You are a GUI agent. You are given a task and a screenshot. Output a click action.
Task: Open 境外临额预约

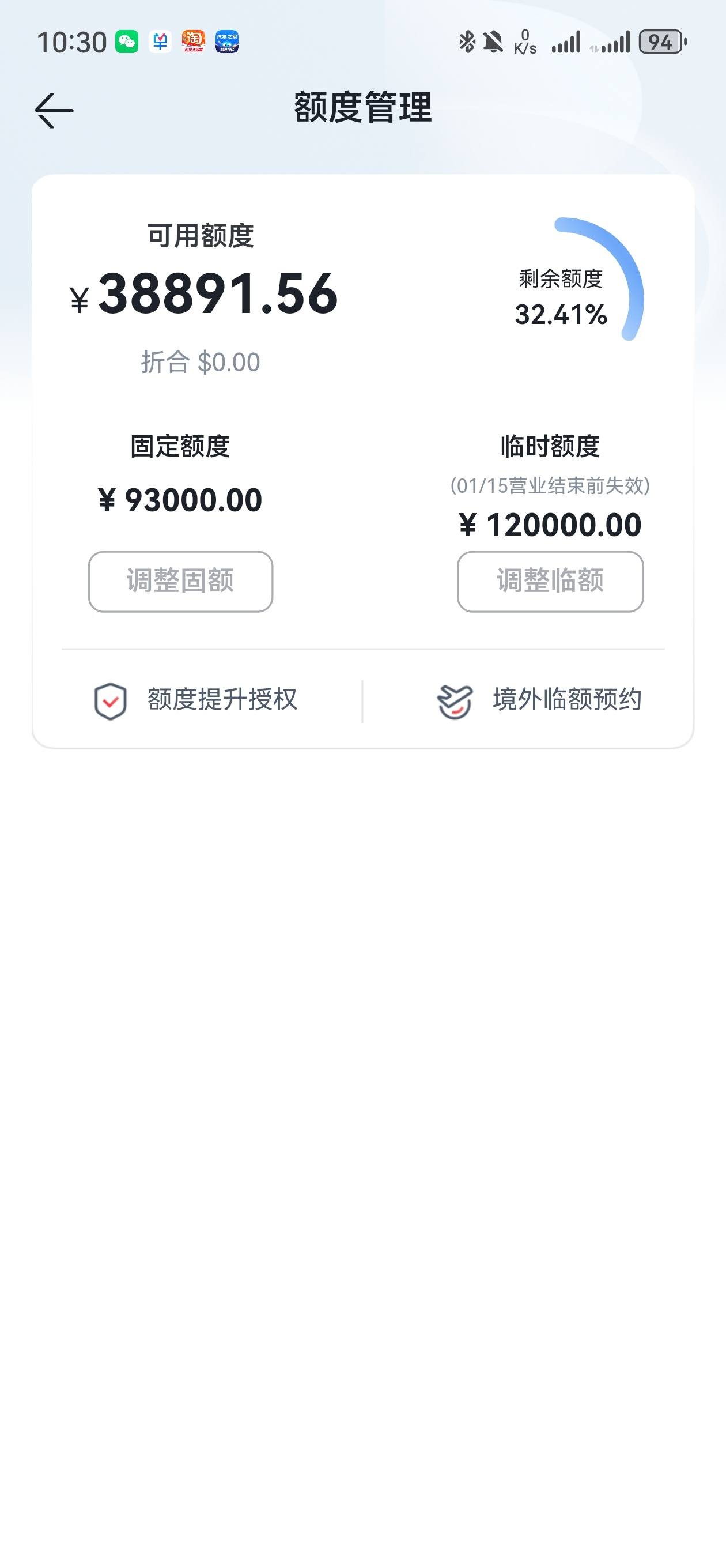tap(539, 700)
